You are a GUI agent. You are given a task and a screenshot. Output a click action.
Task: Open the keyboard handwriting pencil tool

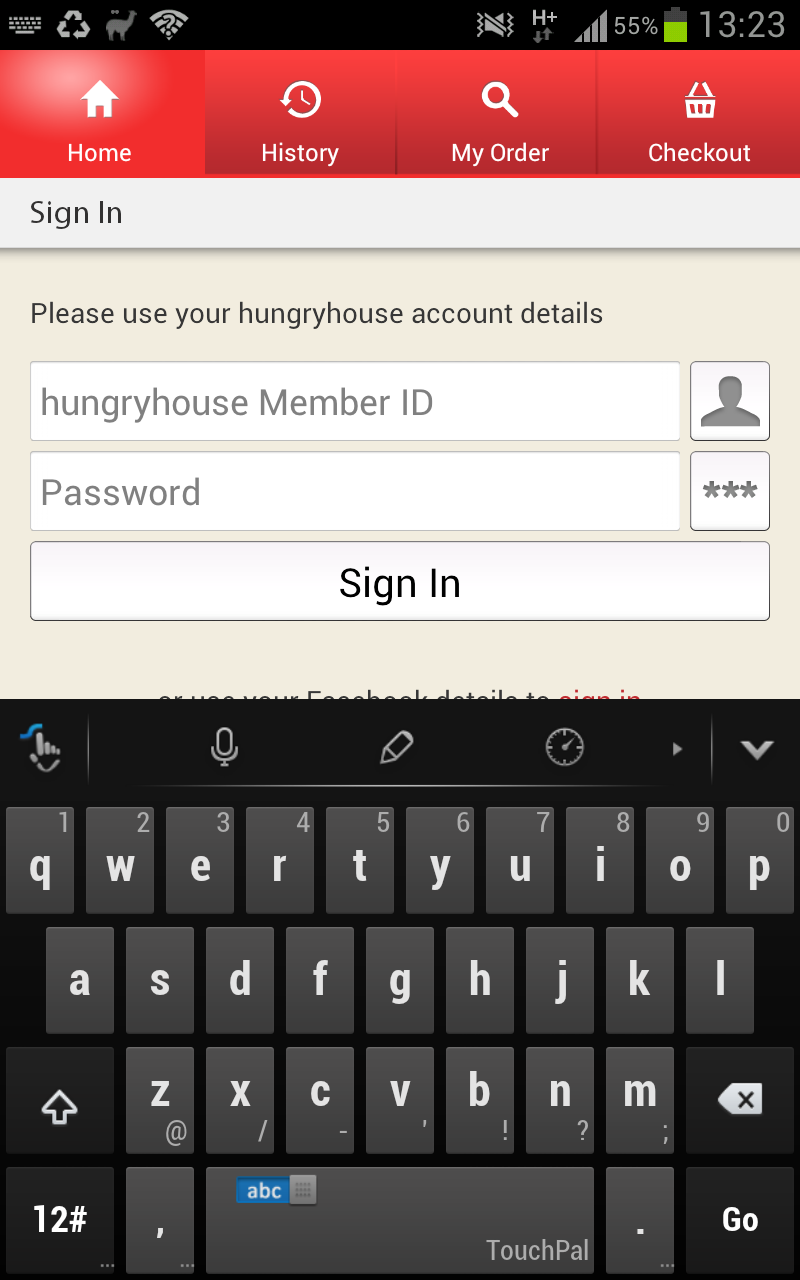click(x=397, y=747)
